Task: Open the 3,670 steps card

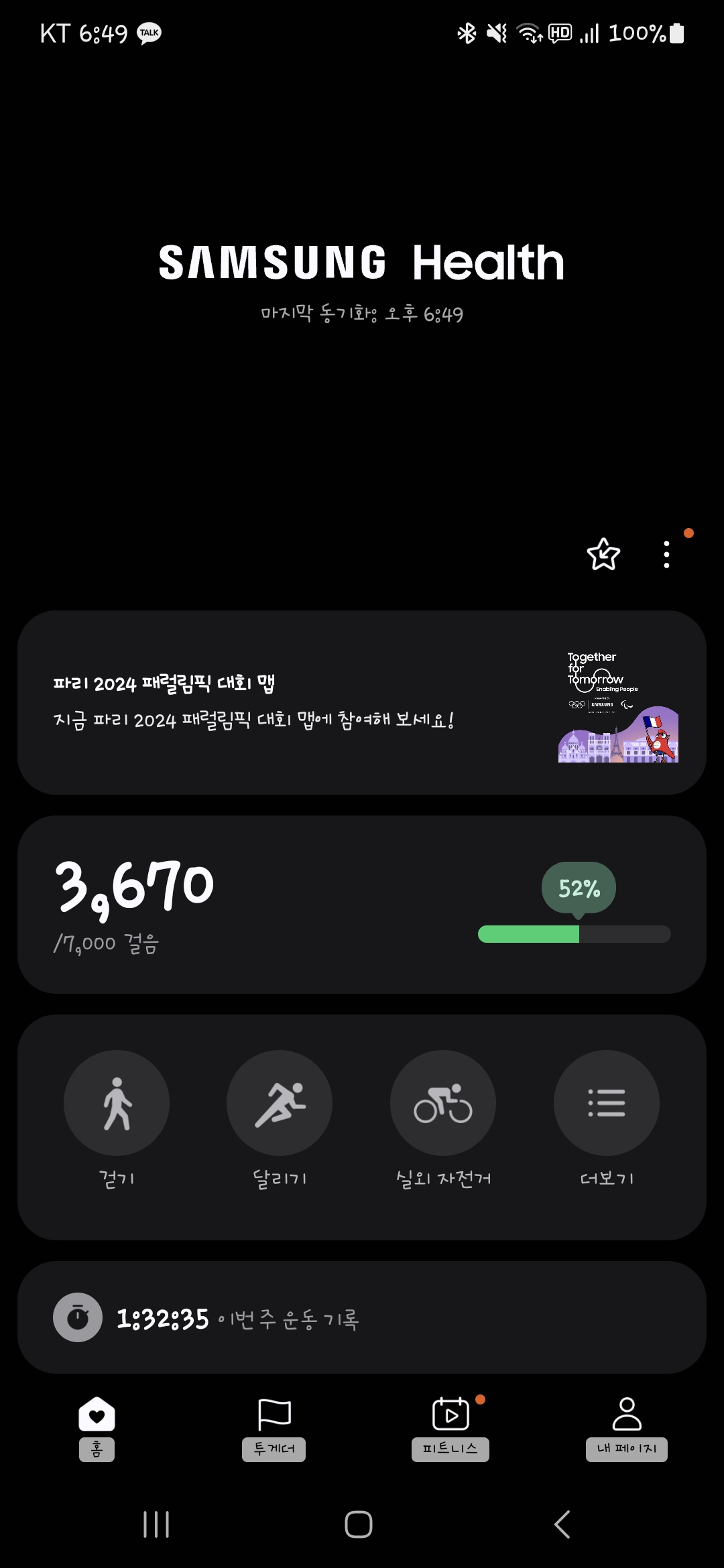Action: pos(362,904)
